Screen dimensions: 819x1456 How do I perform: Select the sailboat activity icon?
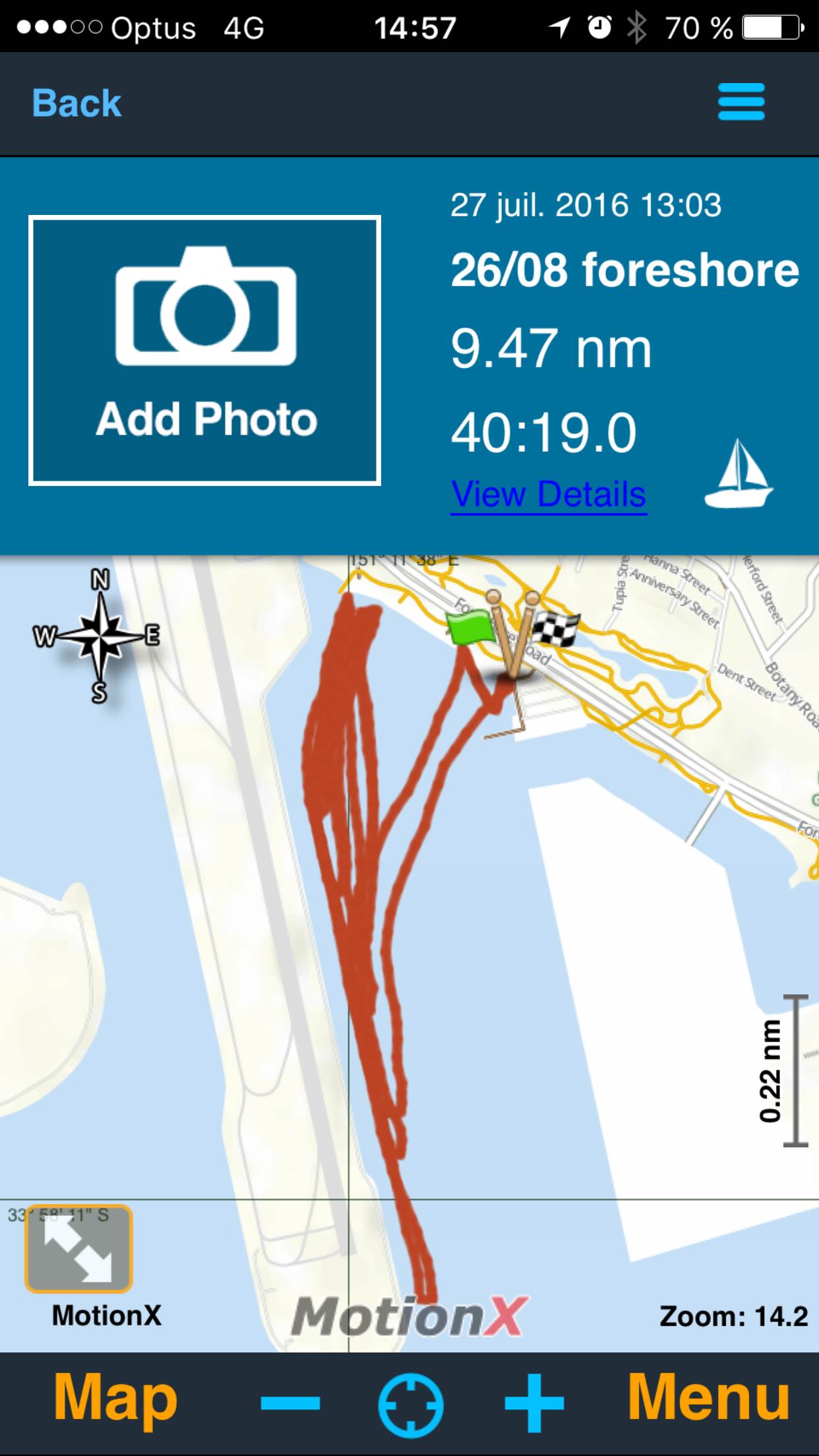(739, 473)
